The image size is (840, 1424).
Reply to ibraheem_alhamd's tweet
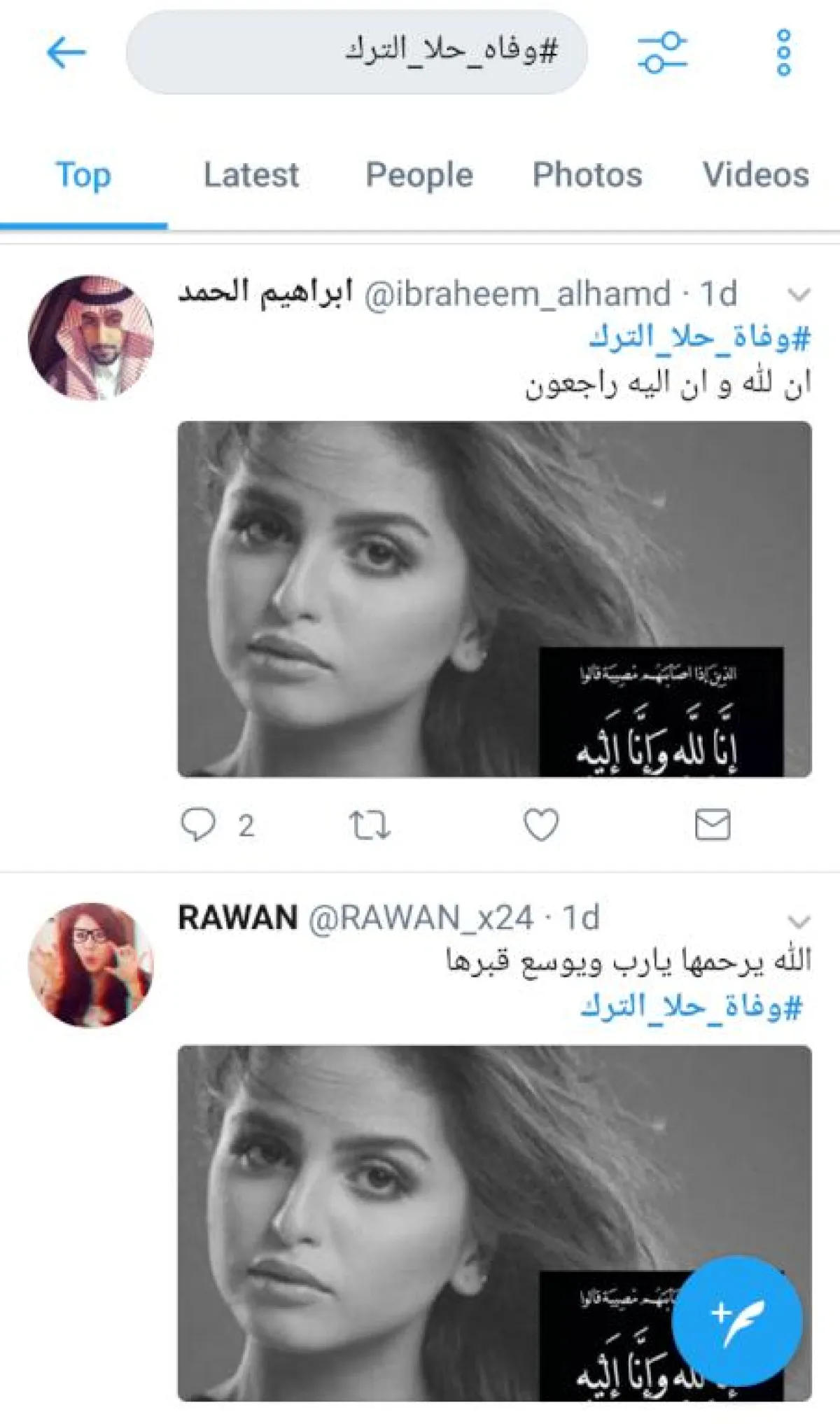click(199, 825)
